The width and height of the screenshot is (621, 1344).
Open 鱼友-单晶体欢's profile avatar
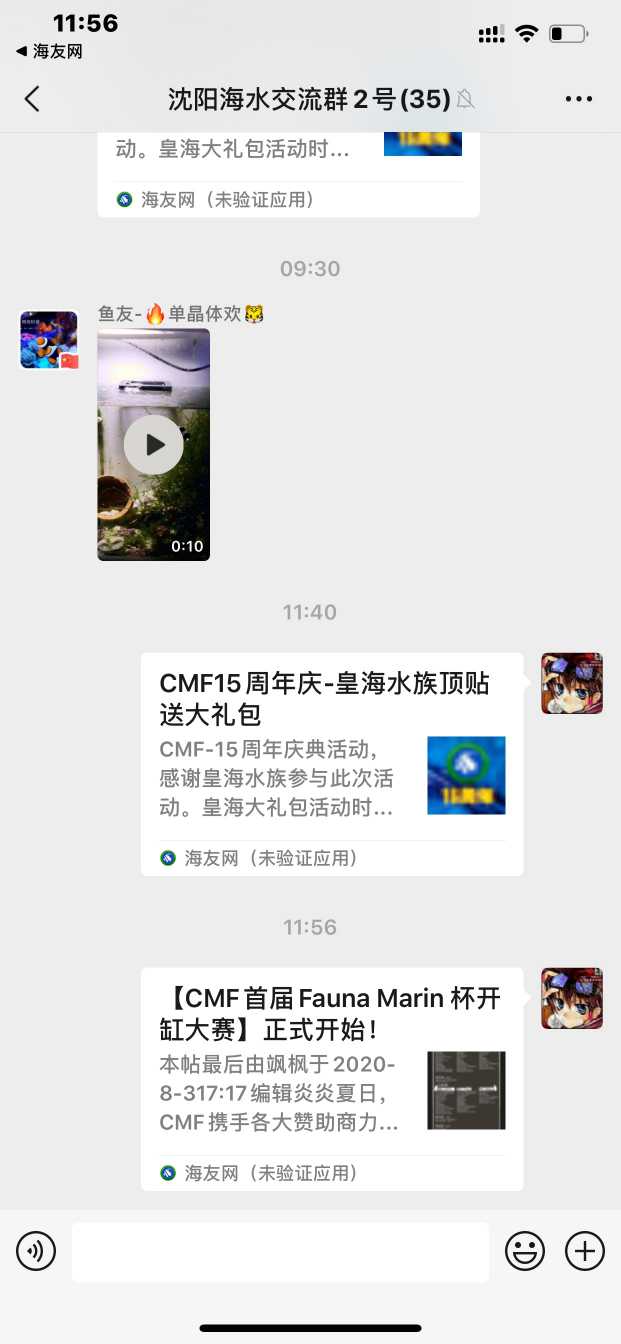click(x=49, y=340)
